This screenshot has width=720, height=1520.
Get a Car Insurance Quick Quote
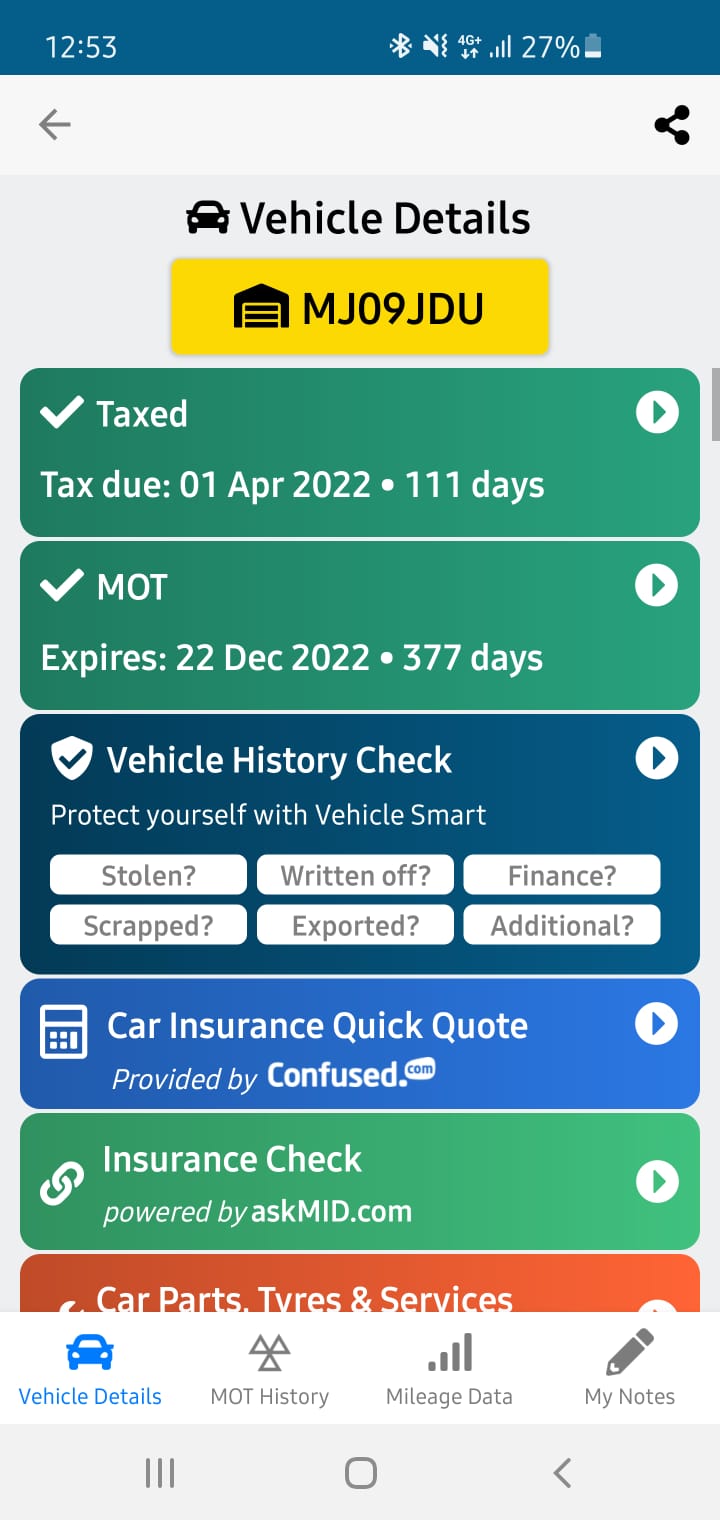tap(360, 1045)
